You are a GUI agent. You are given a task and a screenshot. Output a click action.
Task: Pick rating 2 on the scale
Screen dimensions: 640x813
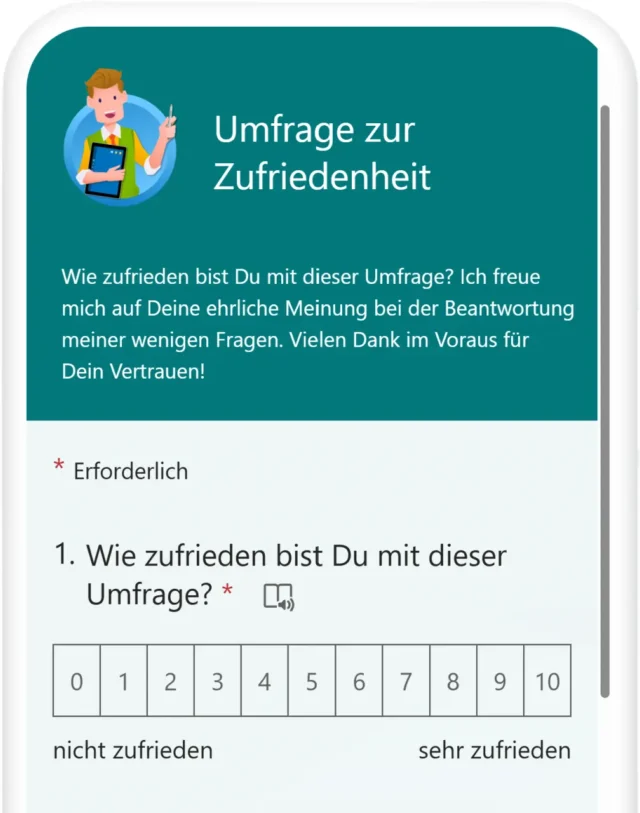(171, 681)
